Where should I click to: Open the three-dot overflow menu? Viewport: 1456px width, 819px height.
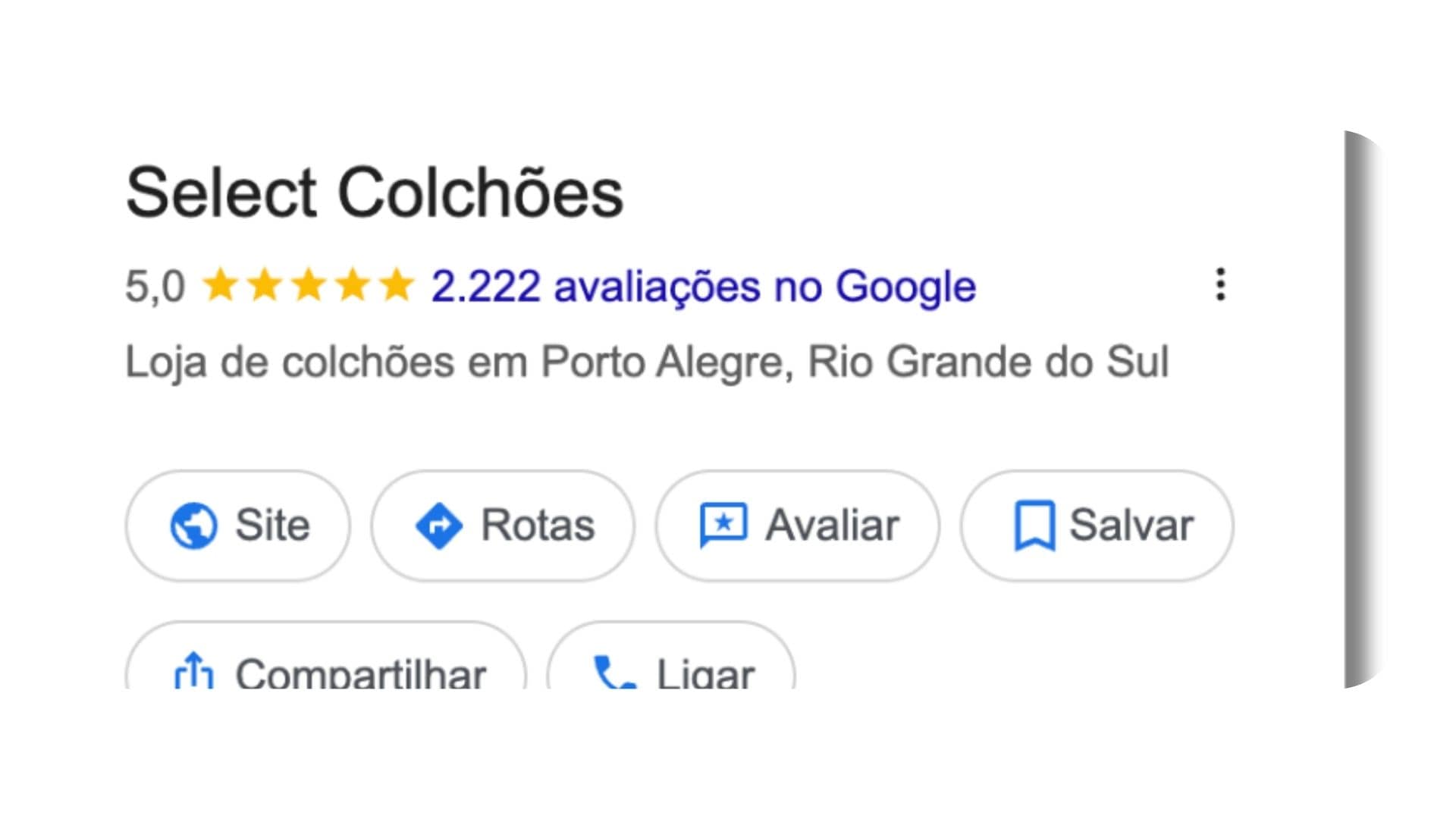point(1220,284)
